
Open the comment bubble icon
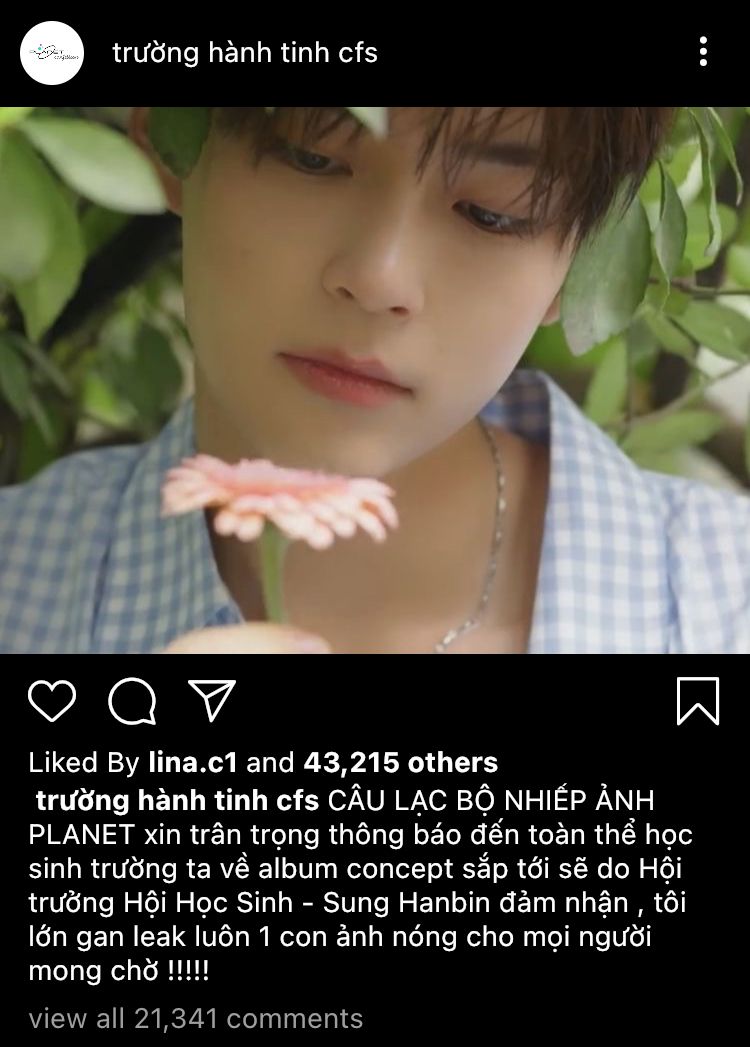(132, 701)
